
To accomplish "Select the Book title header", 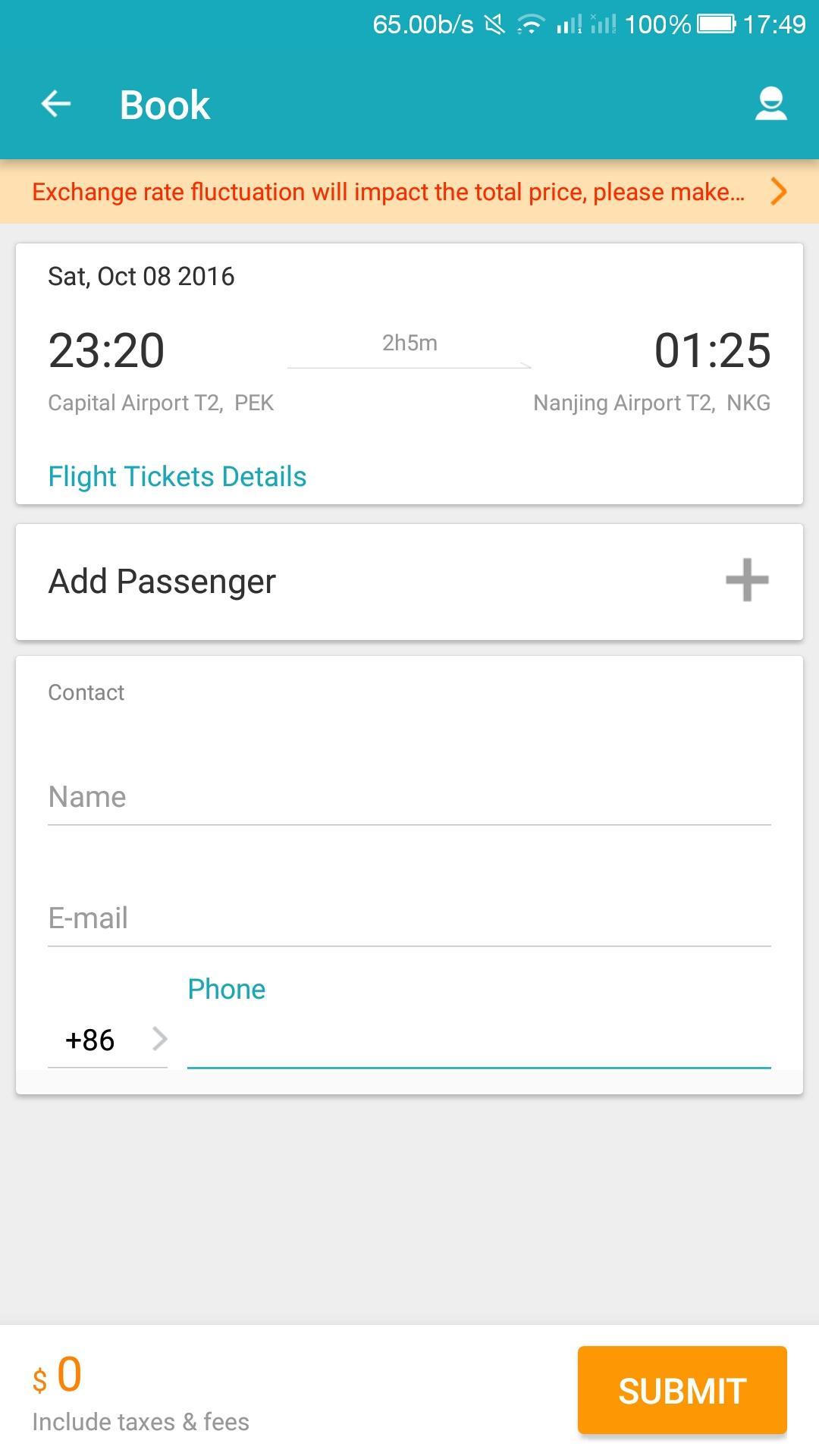I will pyautogui.click(x=164, y=104).
